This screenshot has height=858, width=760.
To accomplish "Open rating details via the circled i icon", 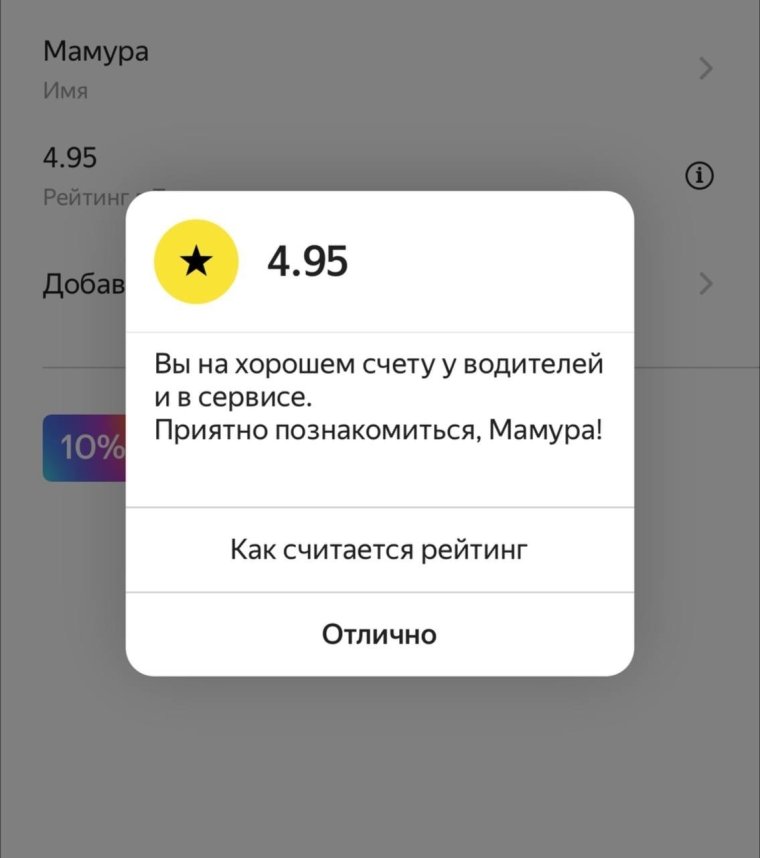I will click(698, 175).
